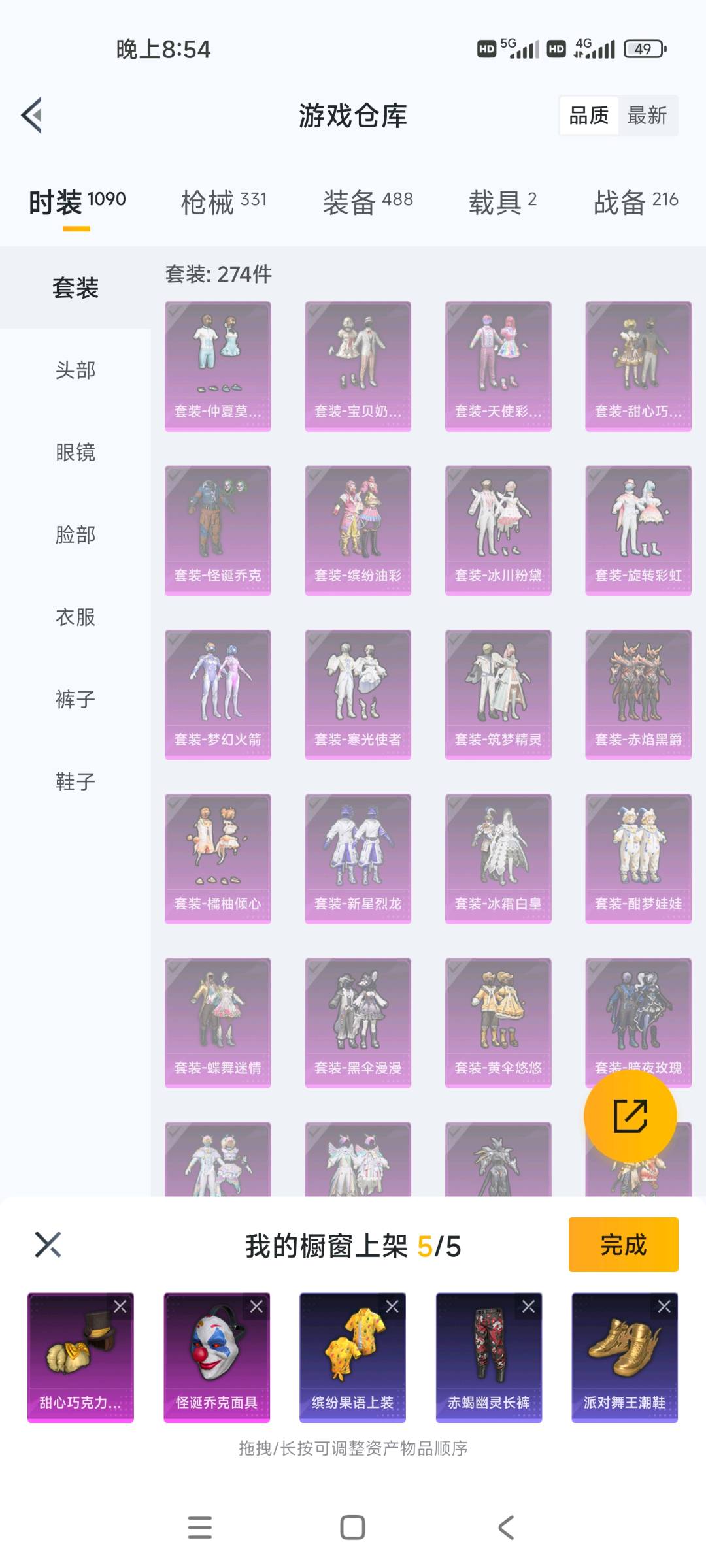Confirm showcase with 完成 button
Screen dimensions: 706x1568
623,1245
